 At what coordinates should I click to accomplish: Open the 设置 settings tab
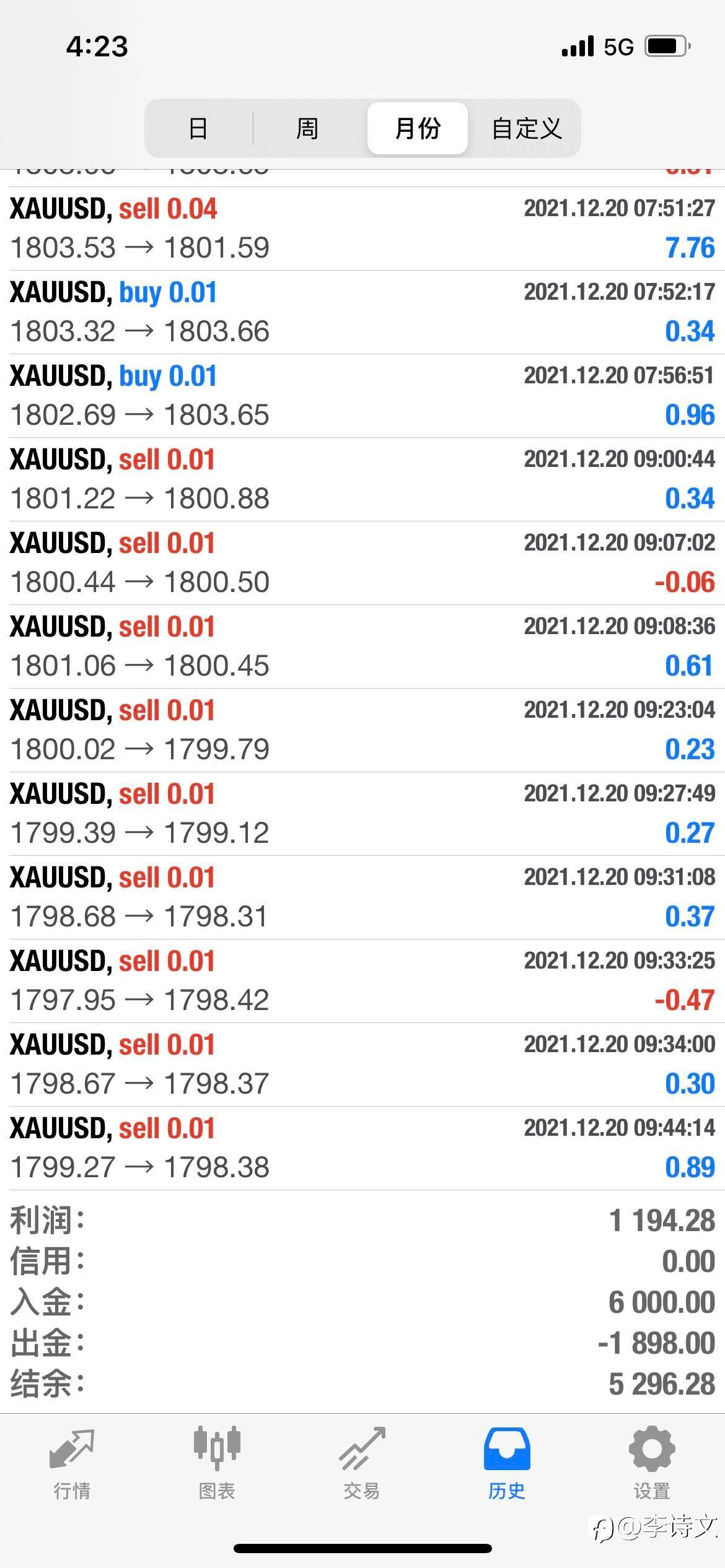[x=652, y=1464]
